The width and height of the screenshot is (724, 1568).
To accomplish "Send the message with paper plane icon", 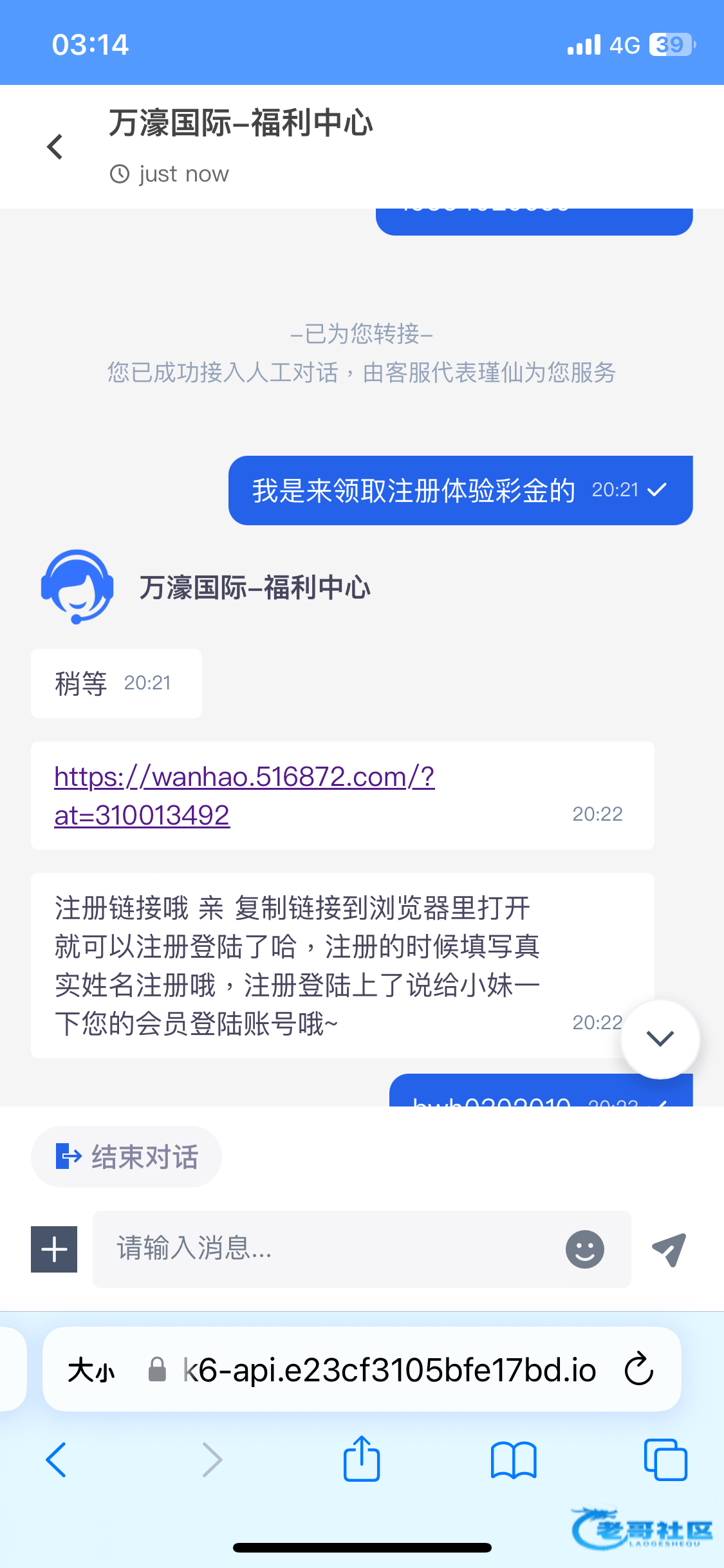I will pyautogui.click(x=669, y=1249).
